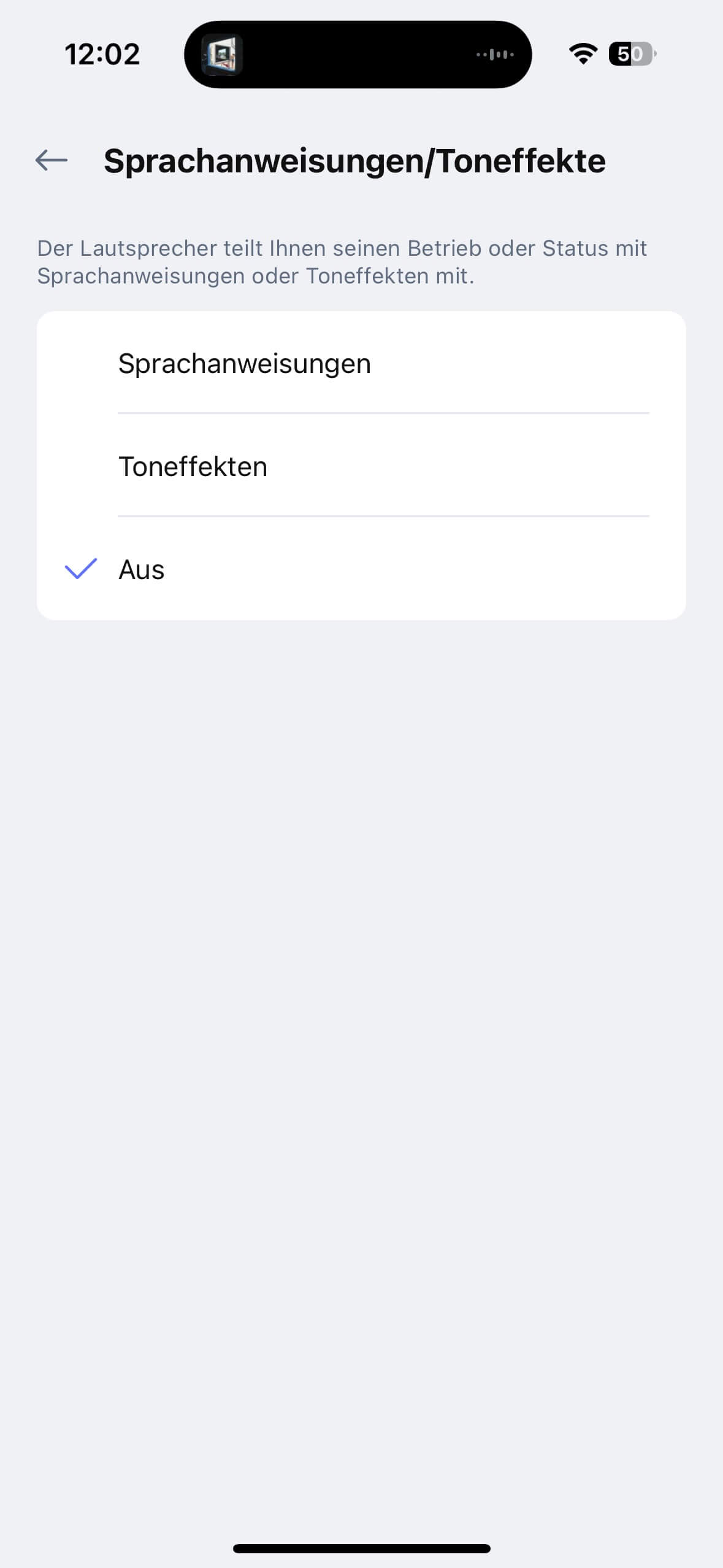Screen dimensions: 723x1568
Task: Choose Toneffekten as the feedback mode
Action: coord(362,467)
